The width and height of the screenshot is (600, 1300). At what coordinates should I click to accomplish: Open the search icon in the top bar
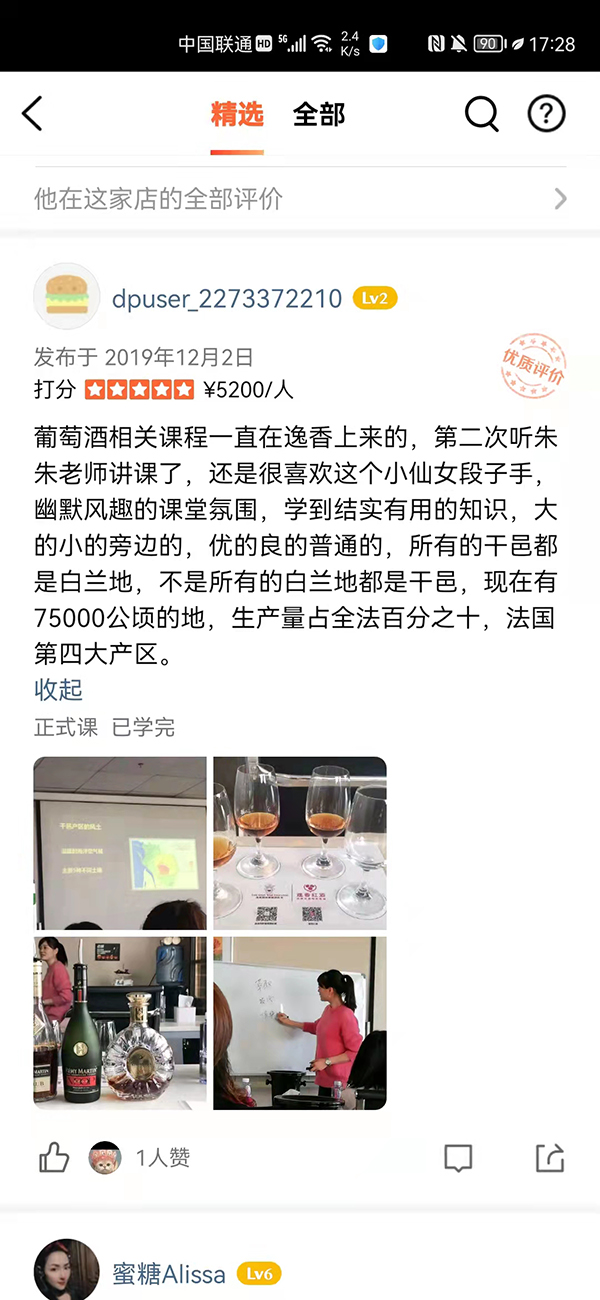[x=481, y=114]
